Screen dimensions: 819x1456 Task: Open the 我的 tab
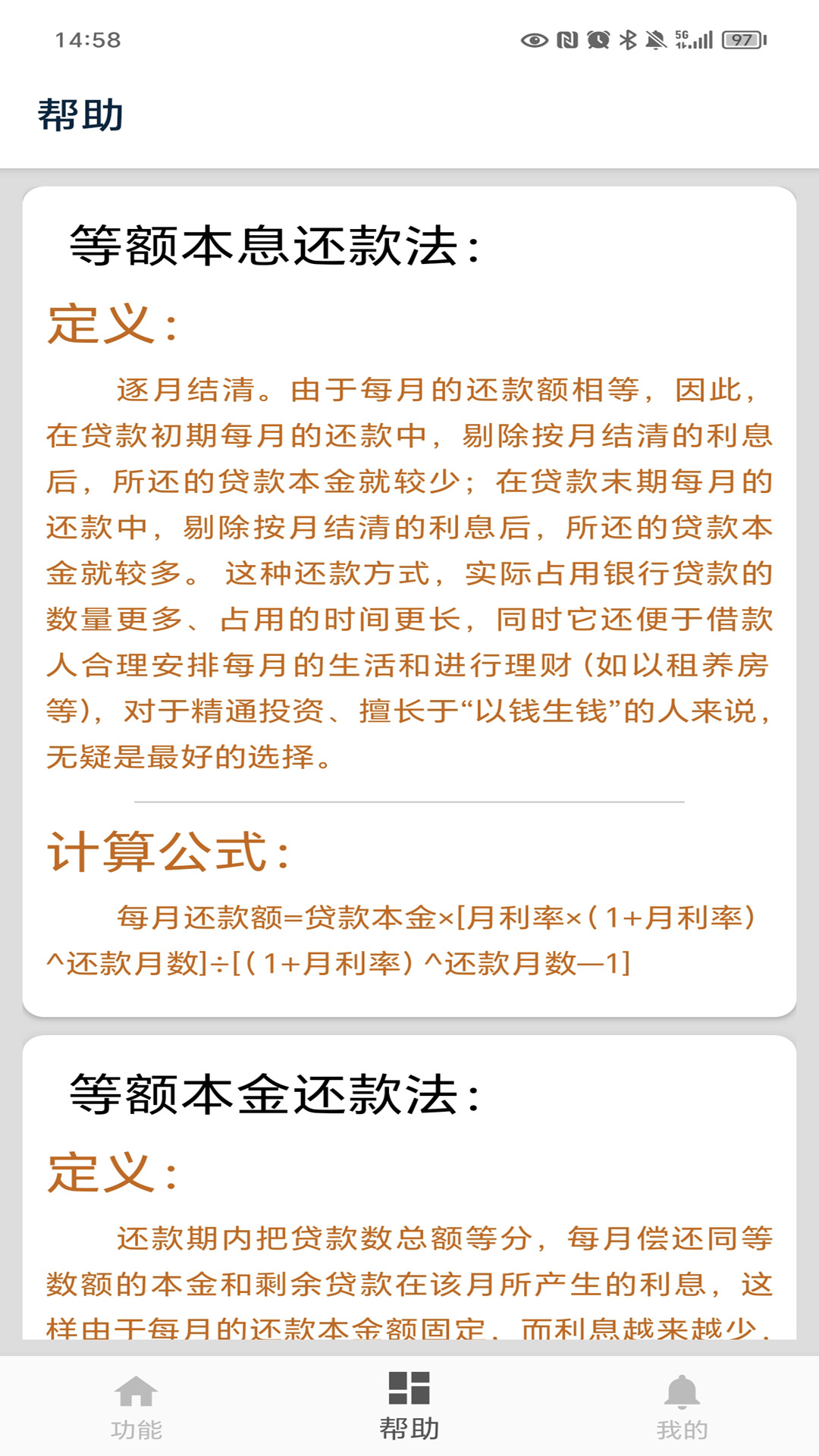tap(682, 1407)
